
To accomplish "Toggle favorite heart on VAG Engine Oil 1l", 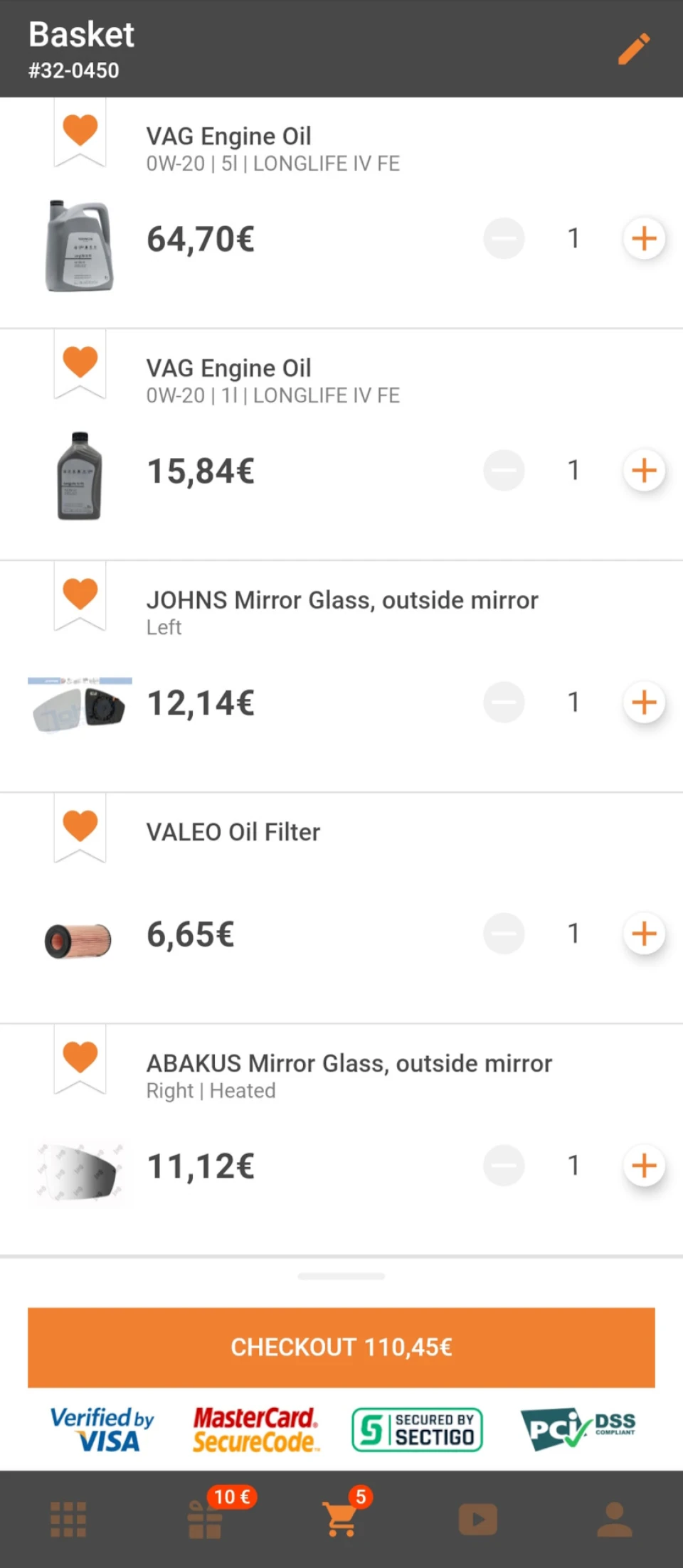I will pos(80,362).
